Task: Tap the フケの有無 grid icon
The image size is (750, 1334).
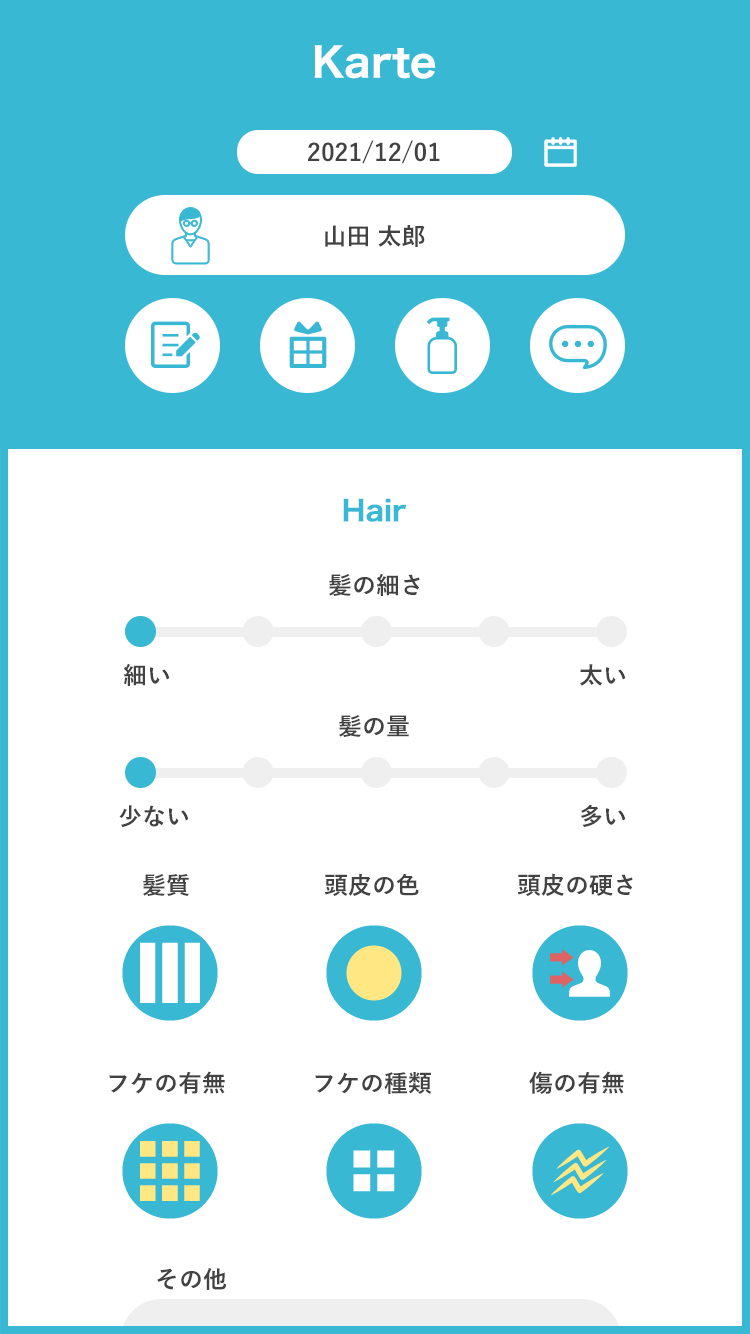Action: click(x=170, y=1171)
